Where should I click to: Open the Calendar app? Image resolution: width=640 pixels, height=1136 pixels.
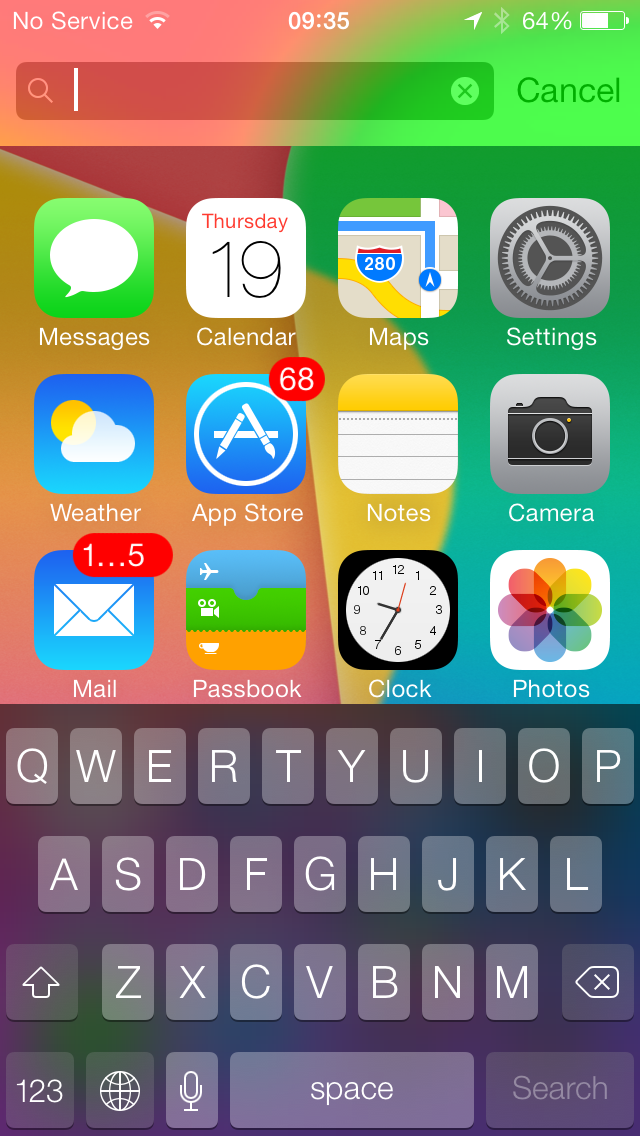(x=246, y=258)
